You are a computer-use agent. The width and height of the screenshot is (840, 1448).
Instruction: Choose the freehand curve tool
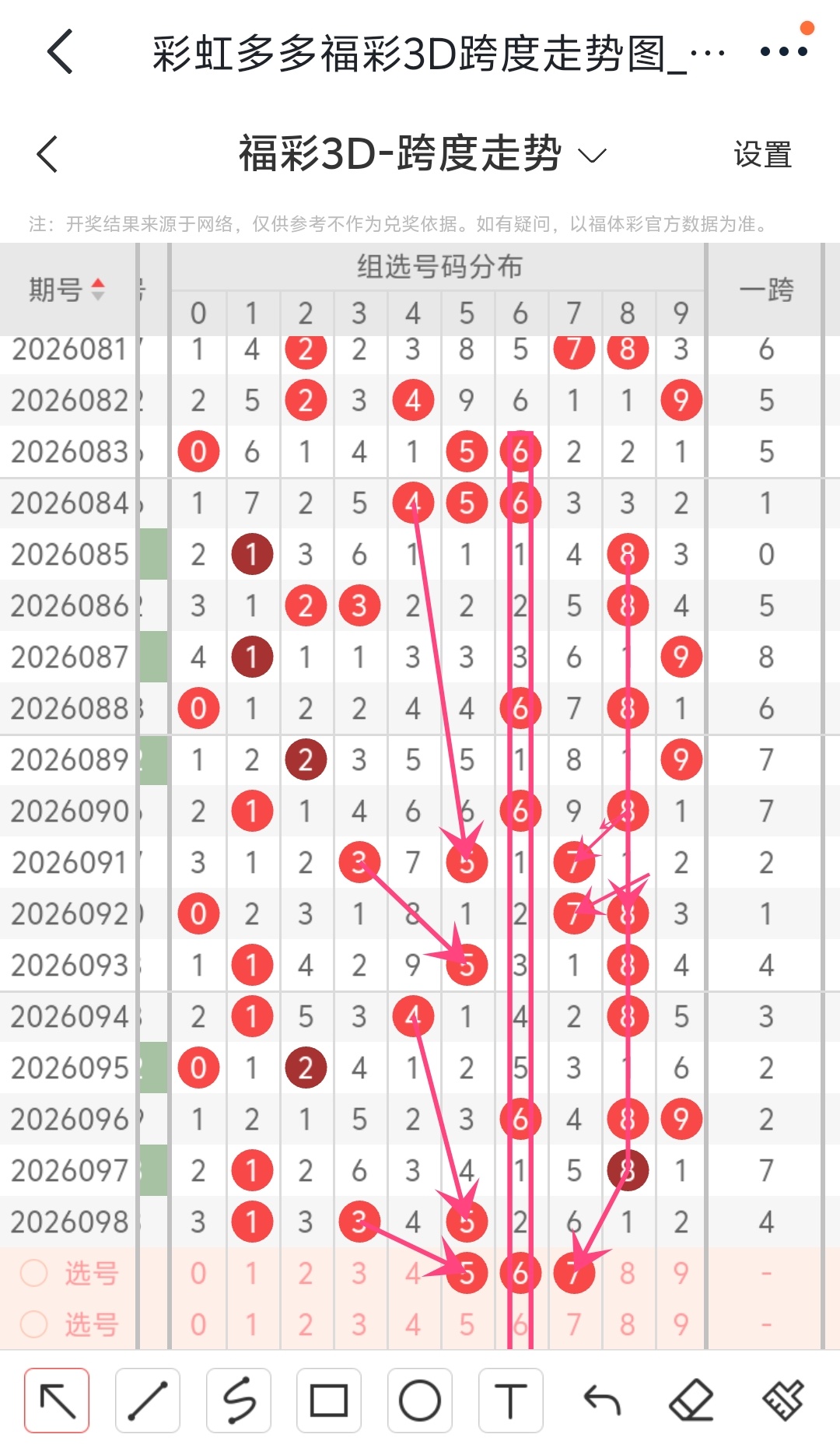(239, 1401)
